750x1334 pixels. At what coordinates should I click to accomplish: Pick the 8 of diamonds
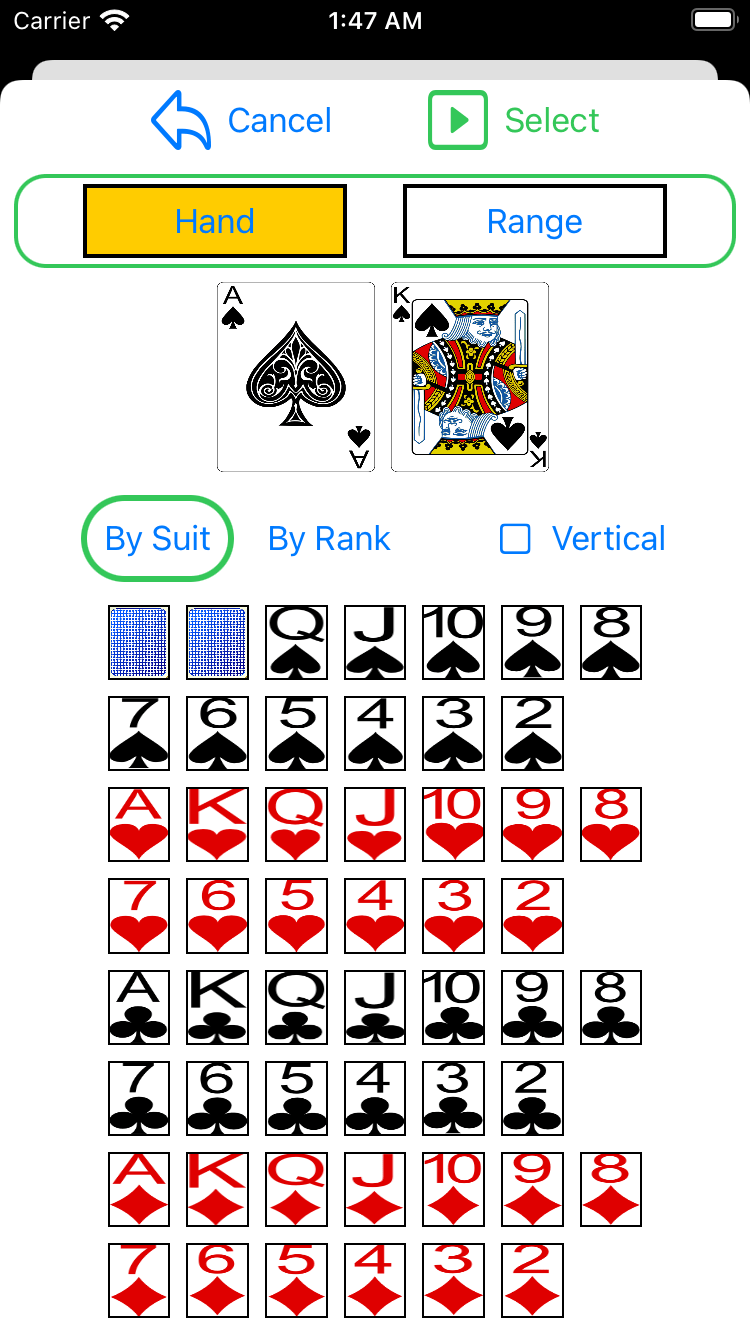611,1190
